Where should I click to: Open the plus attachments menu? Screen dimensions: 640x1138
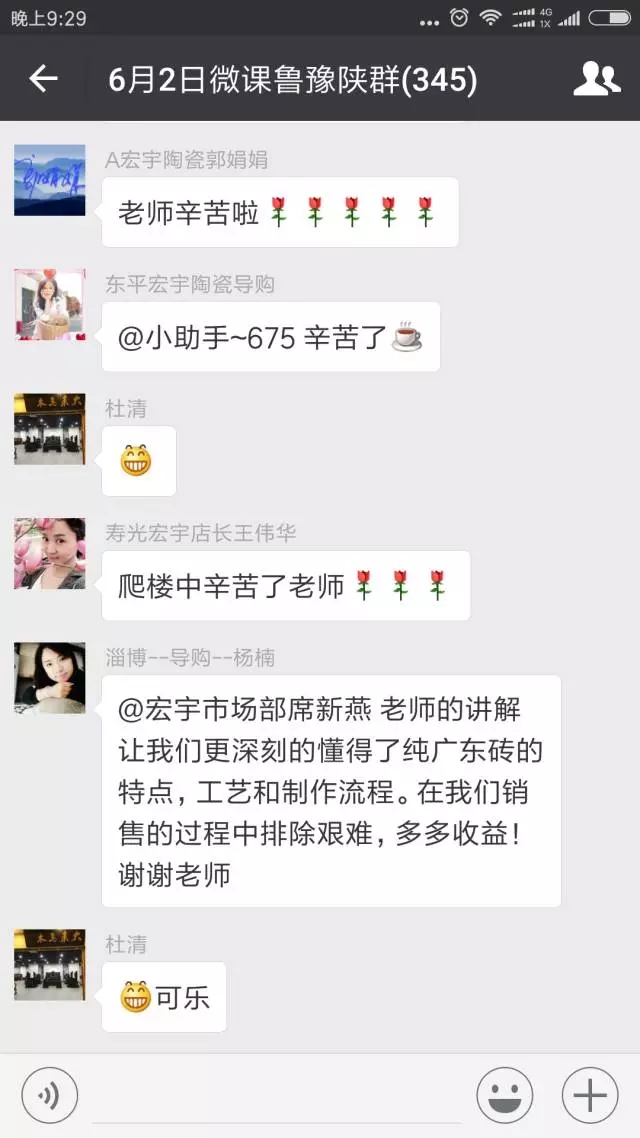[590, 1096]
